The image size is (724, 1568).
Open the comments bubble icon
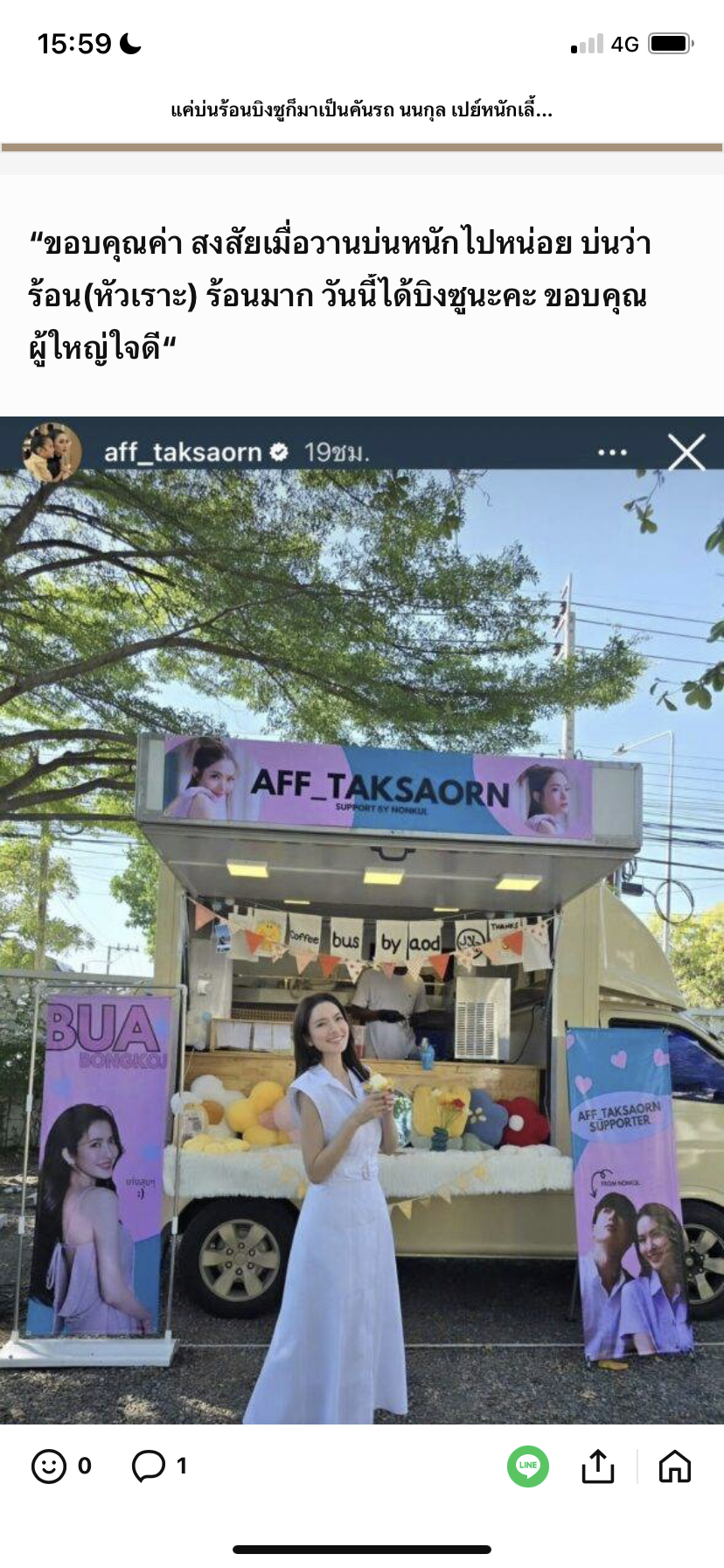149,1466
